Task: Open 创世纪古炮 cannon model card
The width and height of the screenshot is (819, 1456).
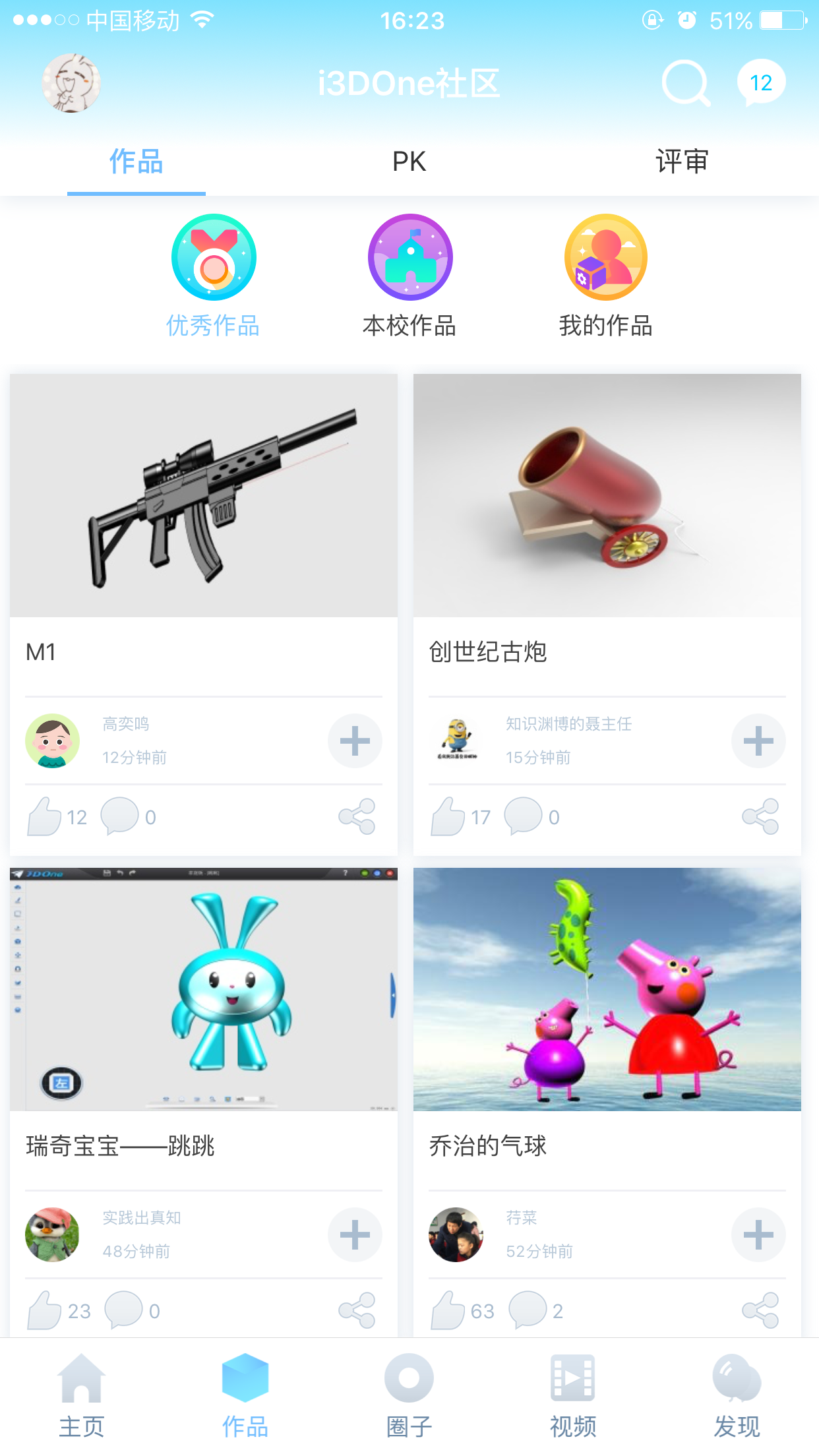Action: [x=607, y=496]
